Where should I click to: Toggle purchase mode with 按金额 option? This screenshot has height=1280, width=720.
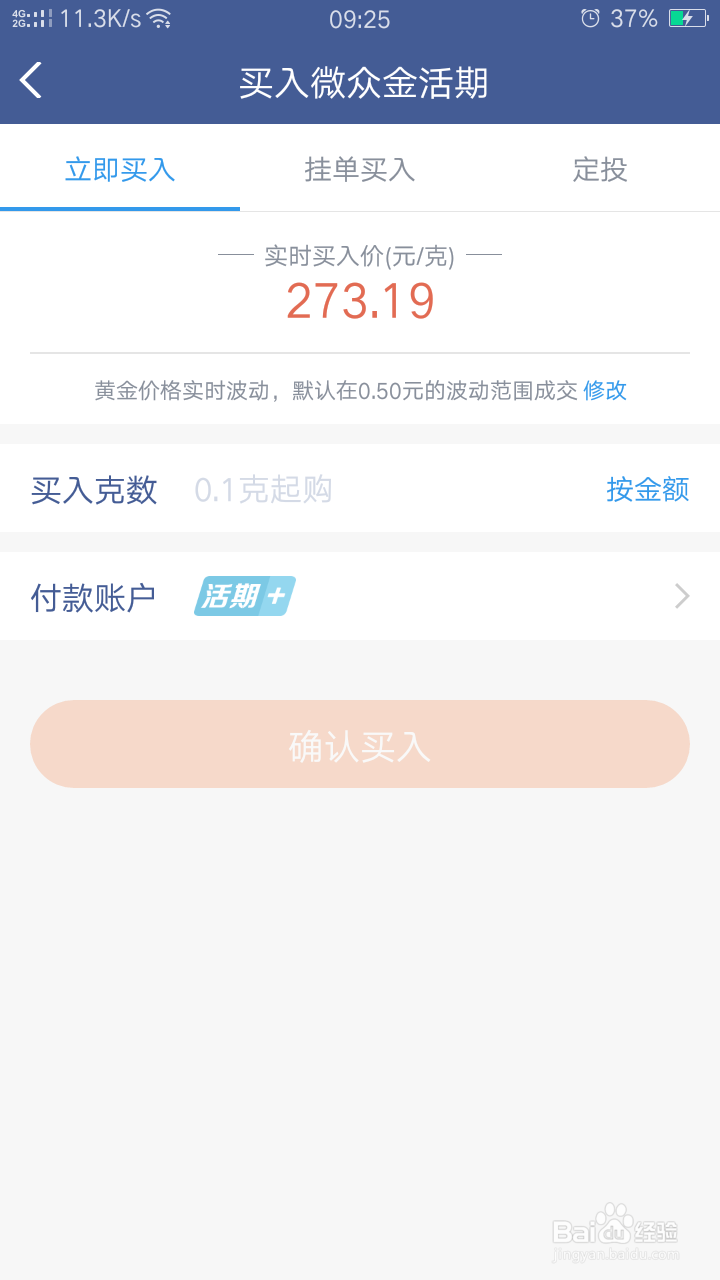click(647, 490)
